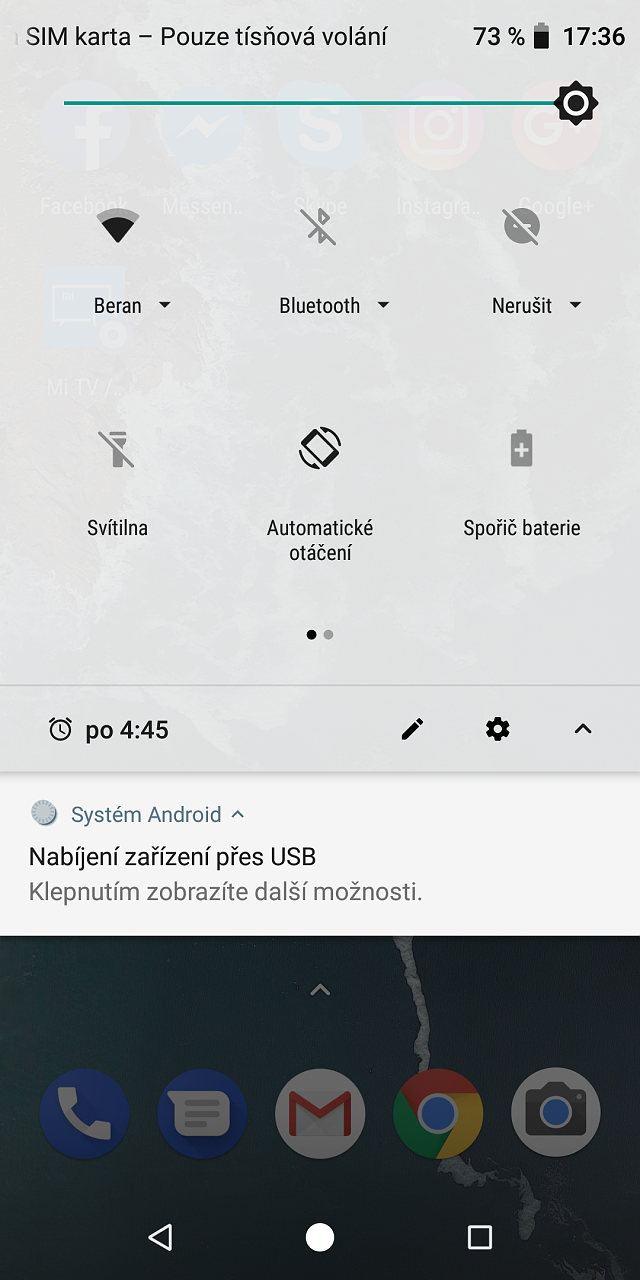
Task: Collapse the quick settings panel with the chevron
Action: (583, 729)
